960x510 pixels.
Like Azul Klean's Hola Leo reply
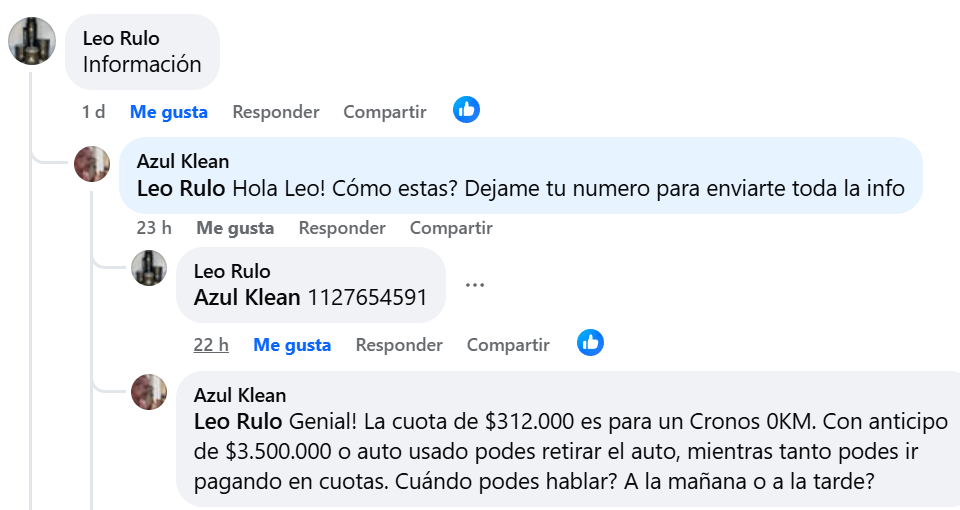[x=235, y=228]
